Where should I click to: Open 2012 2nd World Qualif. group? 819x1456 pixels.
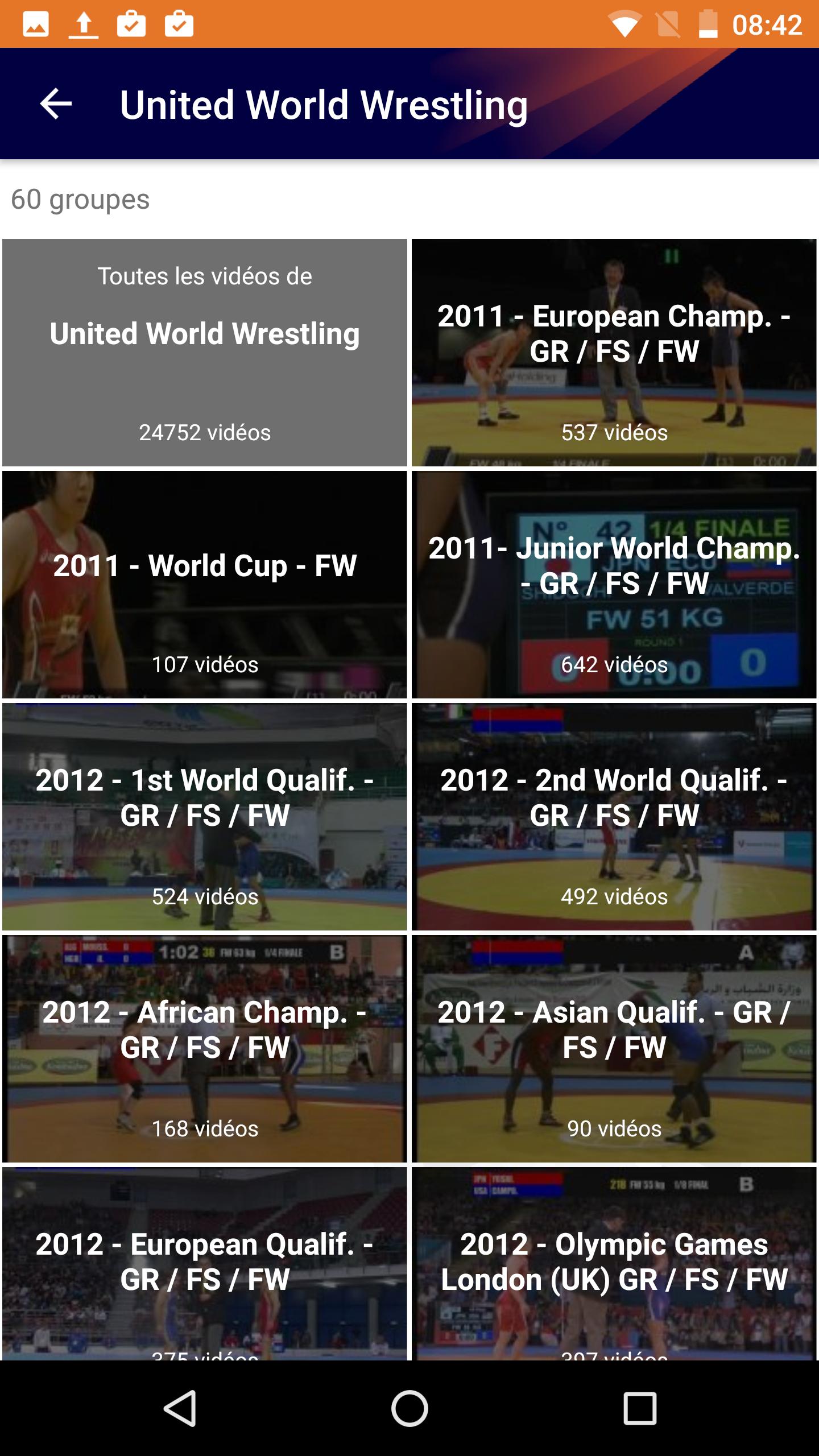(613, 819)
